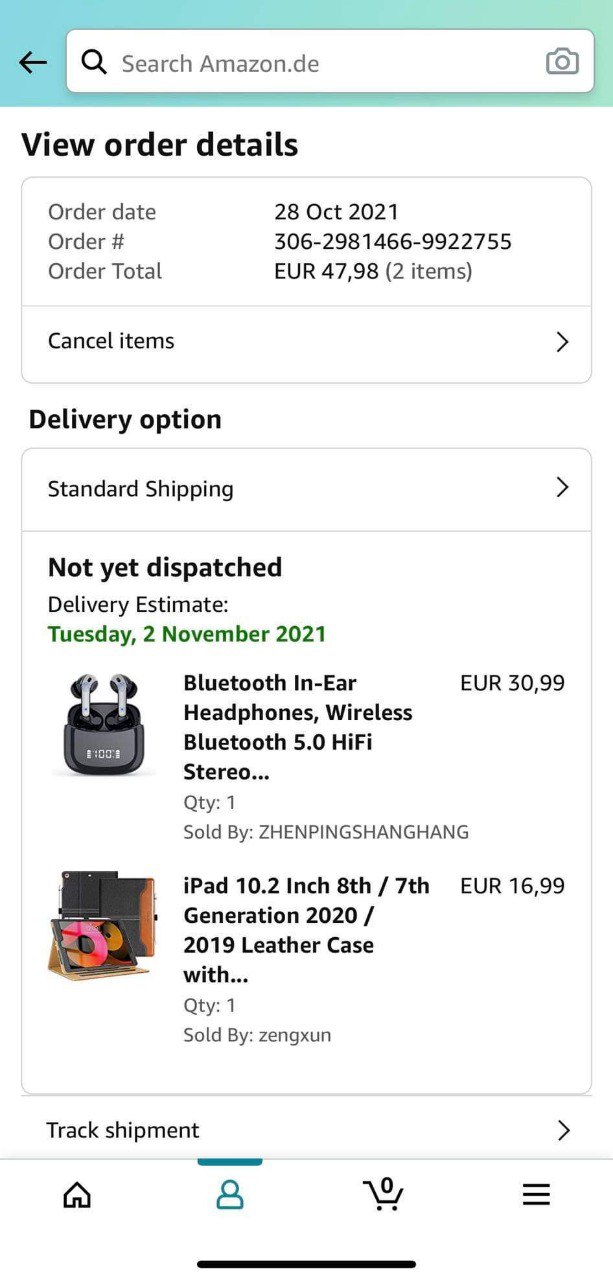Viewport: 613px width, 1280px height.
Task: Switch to the Home tab
Action: (77, 1195)
